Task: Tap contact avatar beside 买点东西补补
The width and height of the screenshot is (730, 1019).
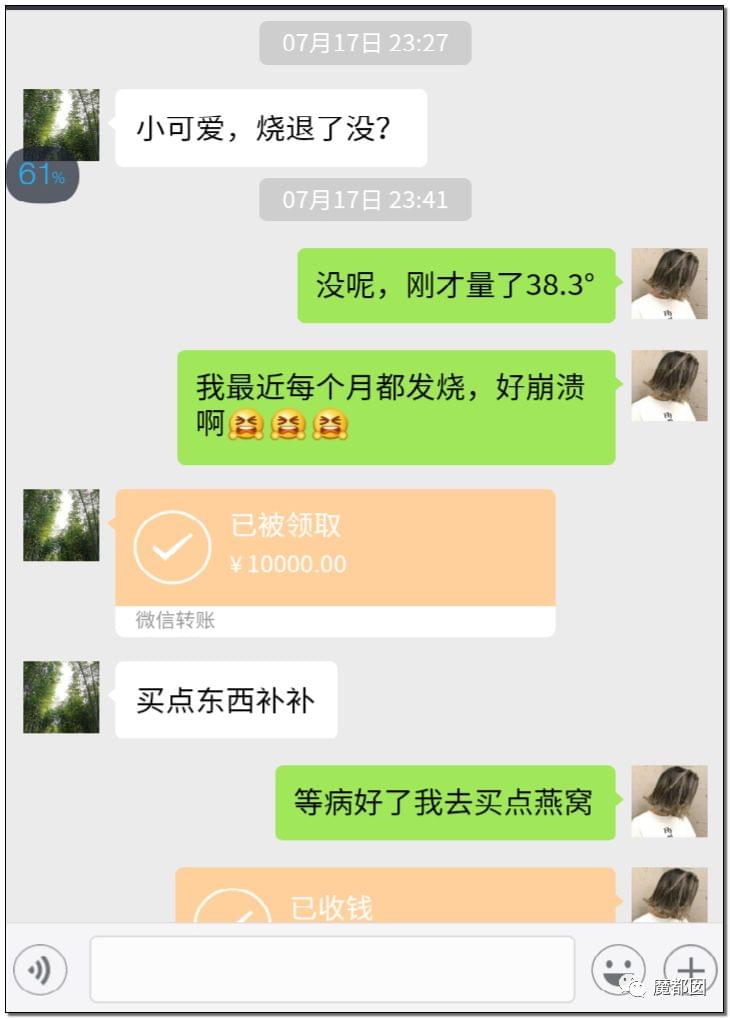Action: click(61, 697)
